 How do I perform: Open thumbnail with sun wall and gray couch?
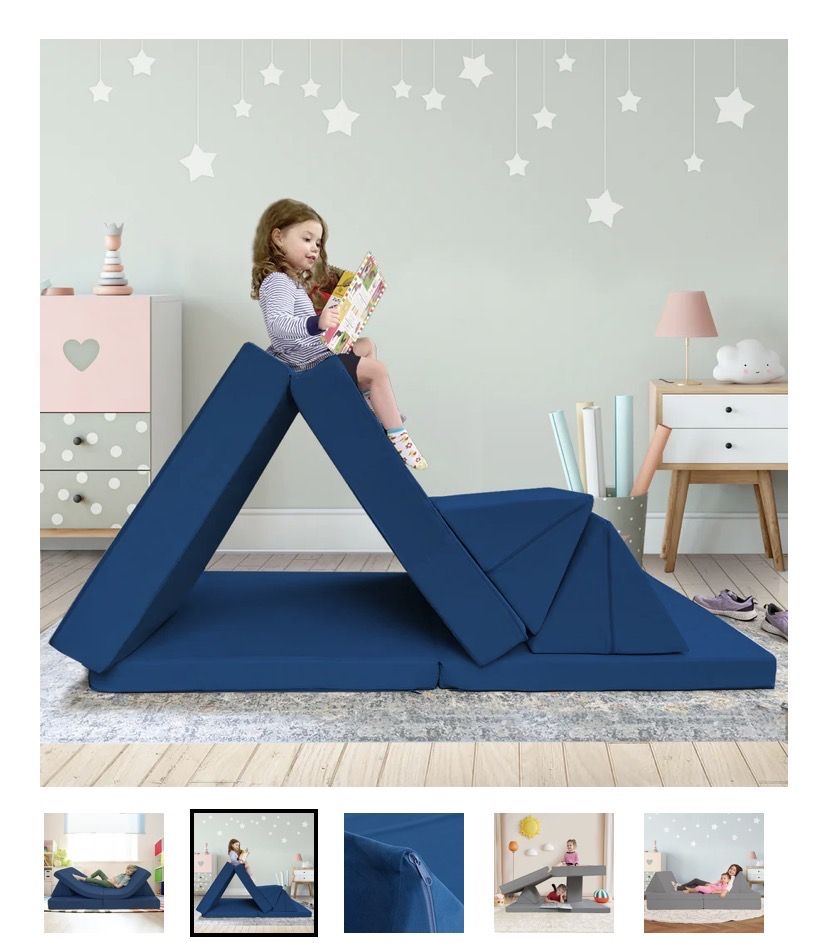click(x=554, y=872)
